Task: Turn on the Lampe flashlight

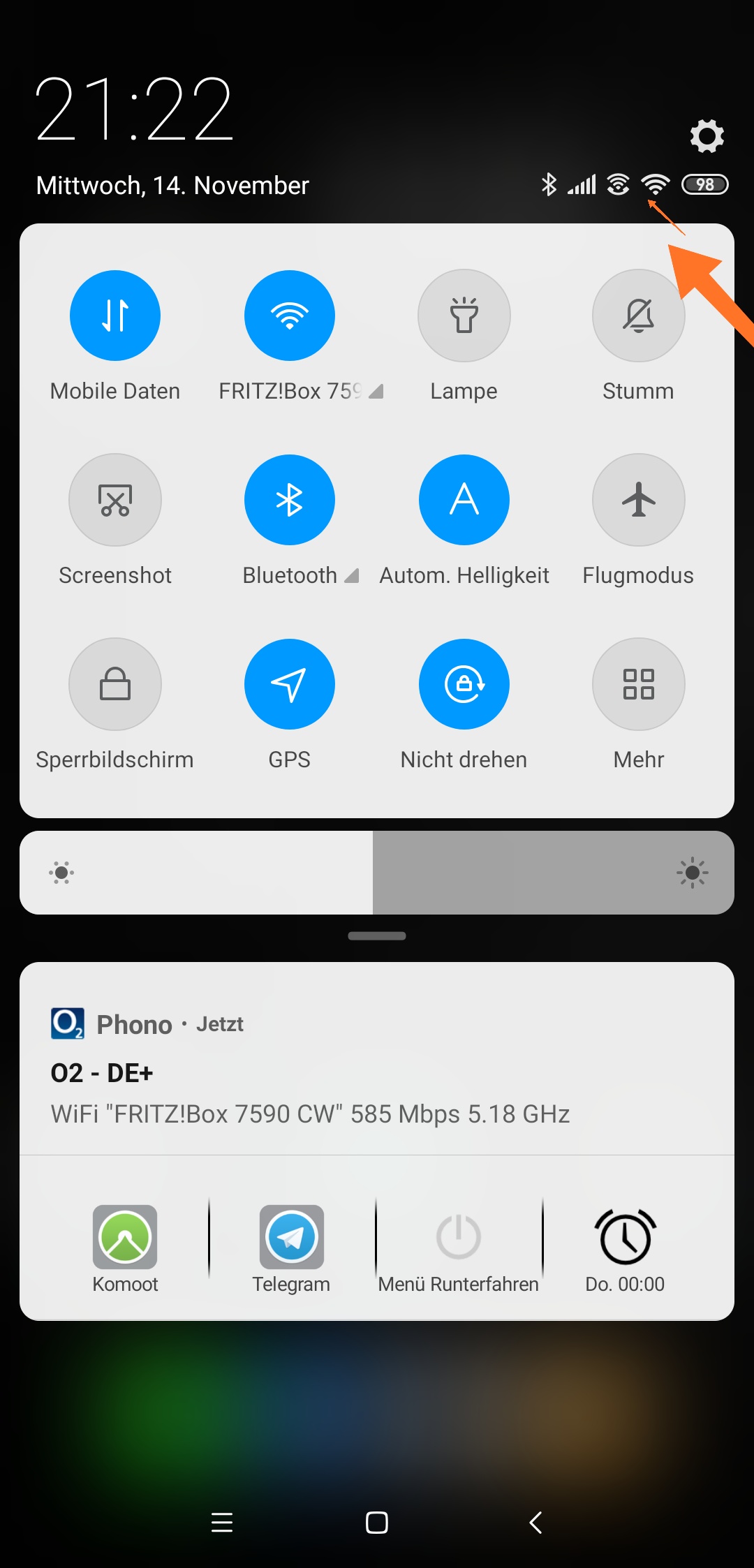Action: point(464,316)
